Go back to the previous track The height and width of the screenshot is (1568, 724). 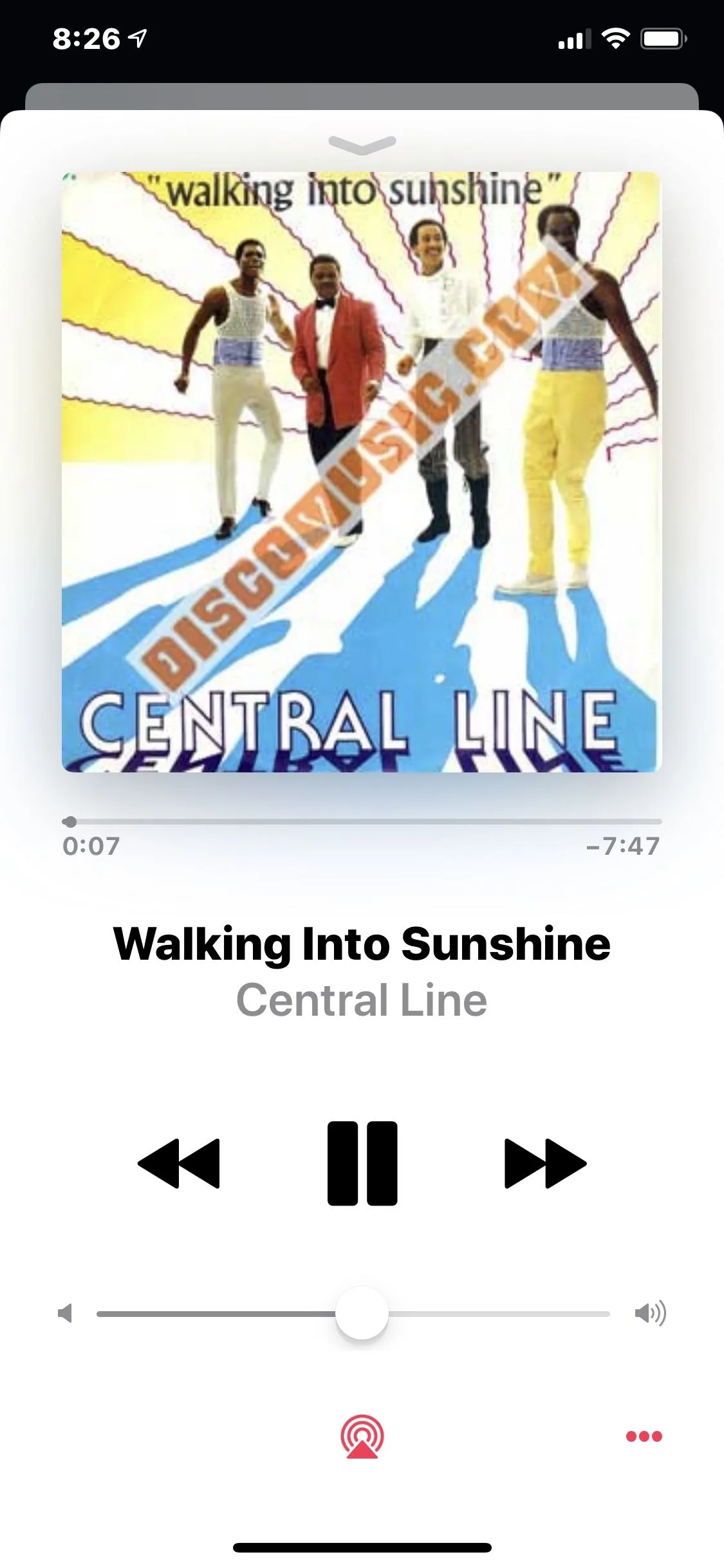point(179,1163)
